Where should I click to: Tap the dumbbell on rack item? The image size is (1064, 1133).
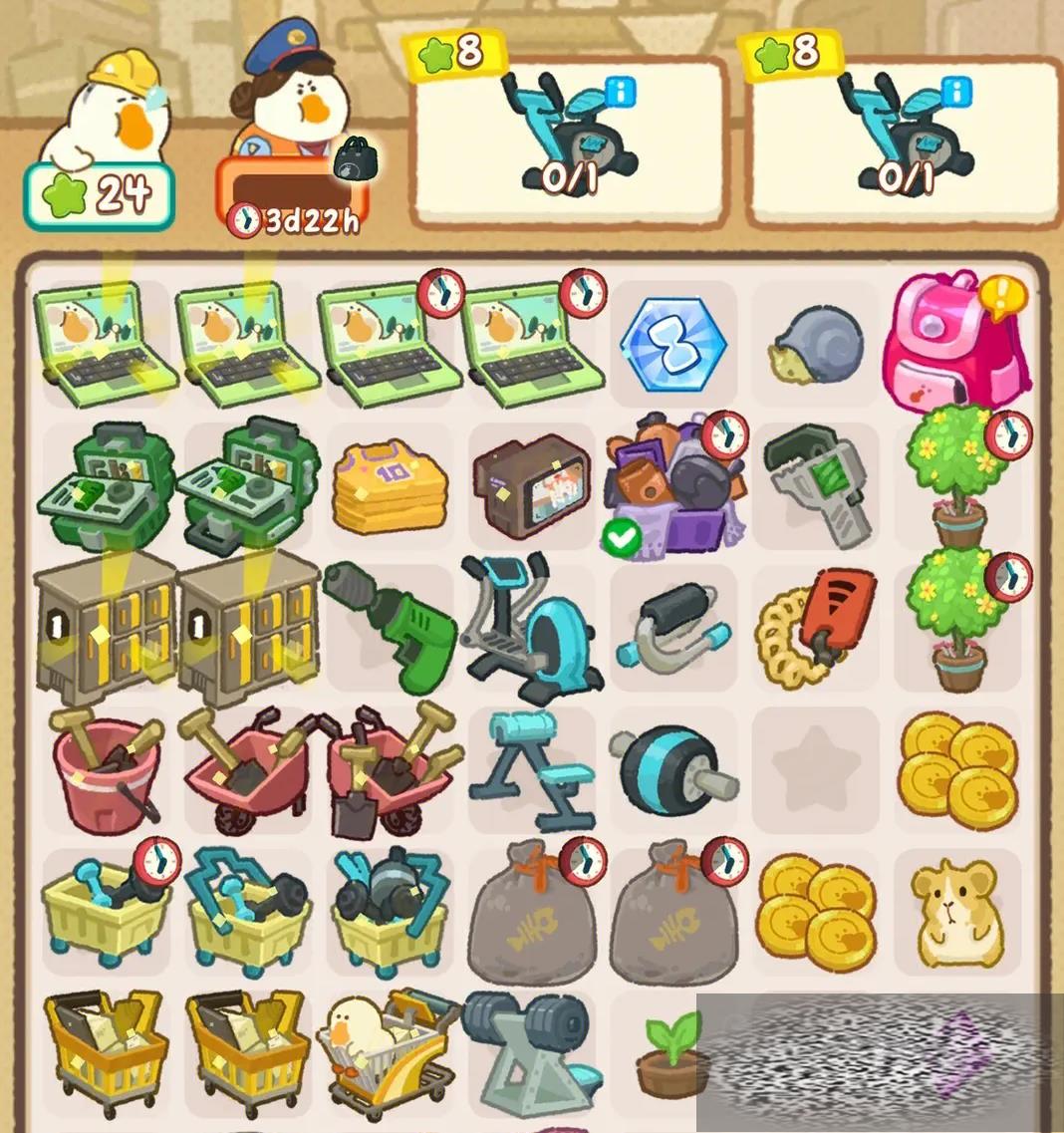click(531, 1051)
